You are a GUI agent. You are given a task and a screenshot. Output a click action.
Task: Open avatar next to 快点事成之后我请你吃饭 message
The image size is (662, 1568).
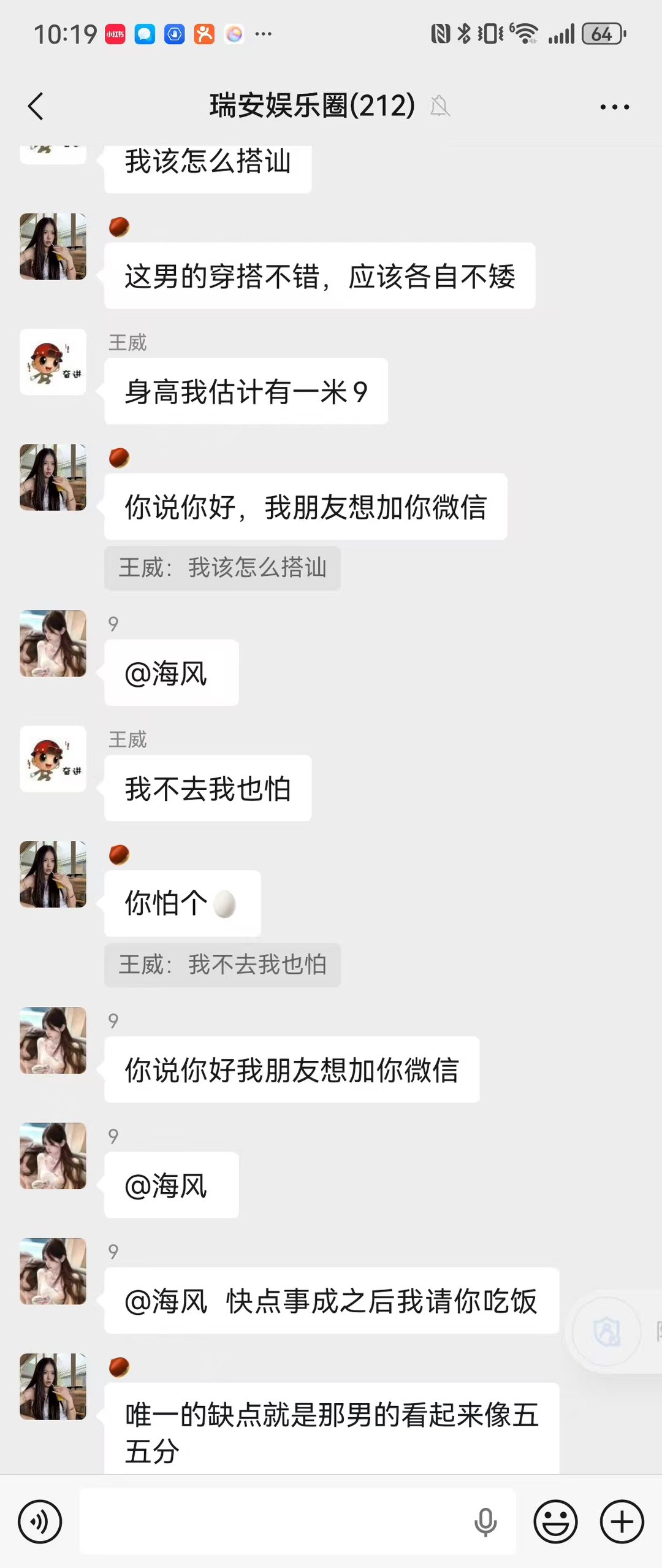53,1271
